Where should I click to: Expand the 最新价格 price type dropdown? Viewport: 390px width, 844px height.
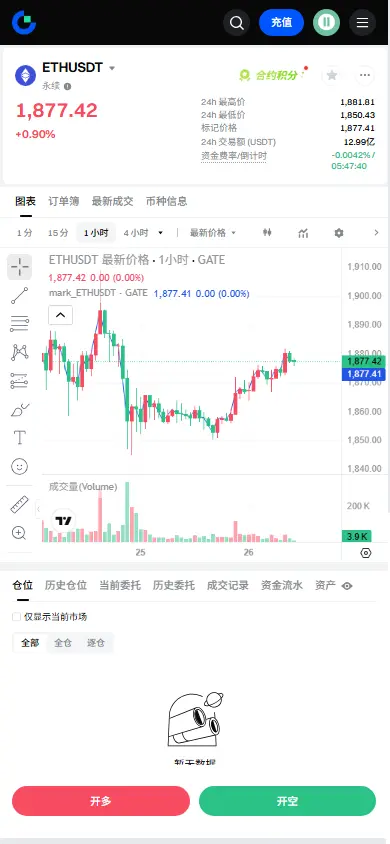pyautogui.click(x=212, y=233)
